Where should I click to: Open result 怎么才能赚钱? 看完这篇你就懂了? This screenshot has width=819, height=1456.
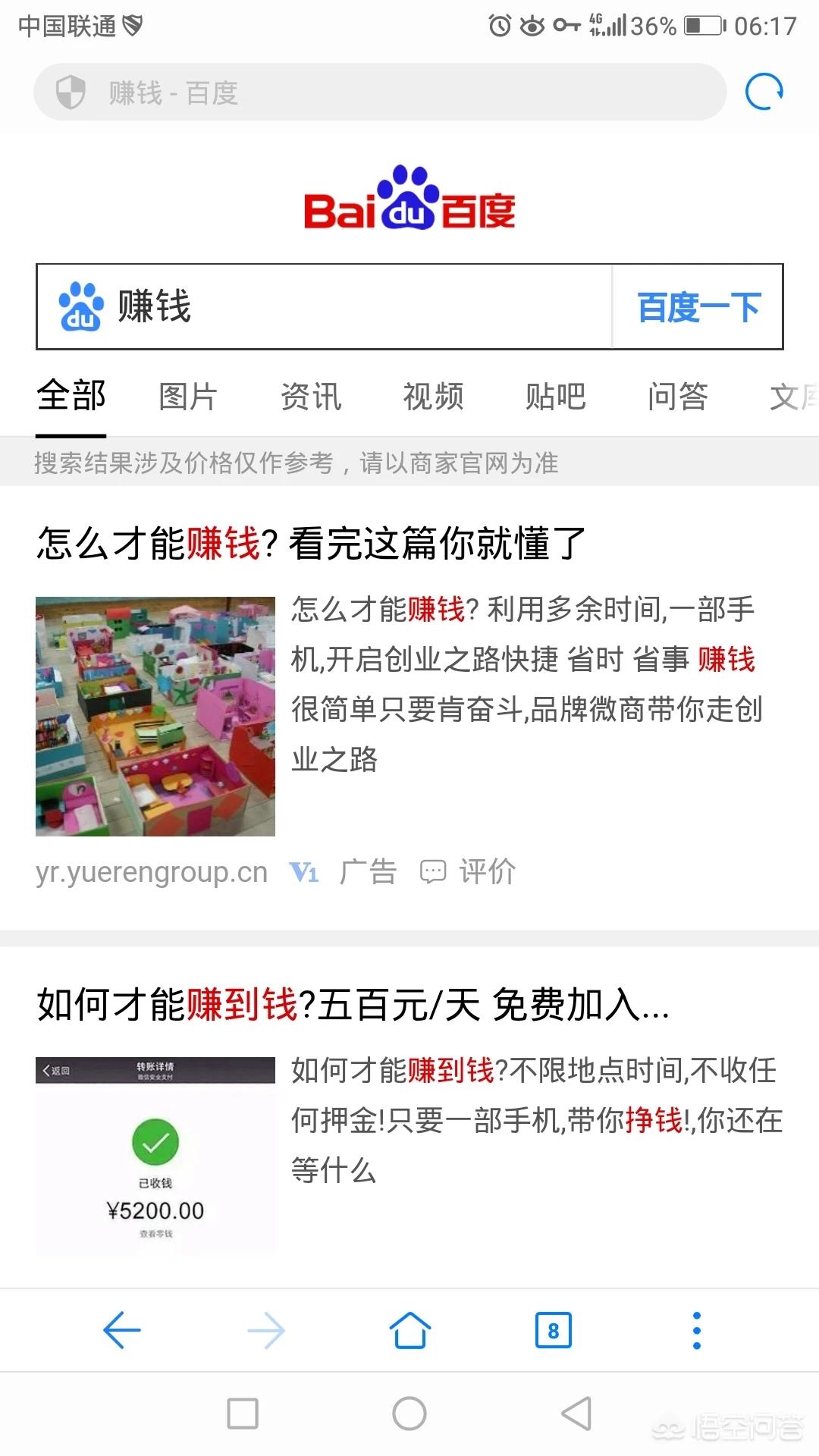[311, 544]
